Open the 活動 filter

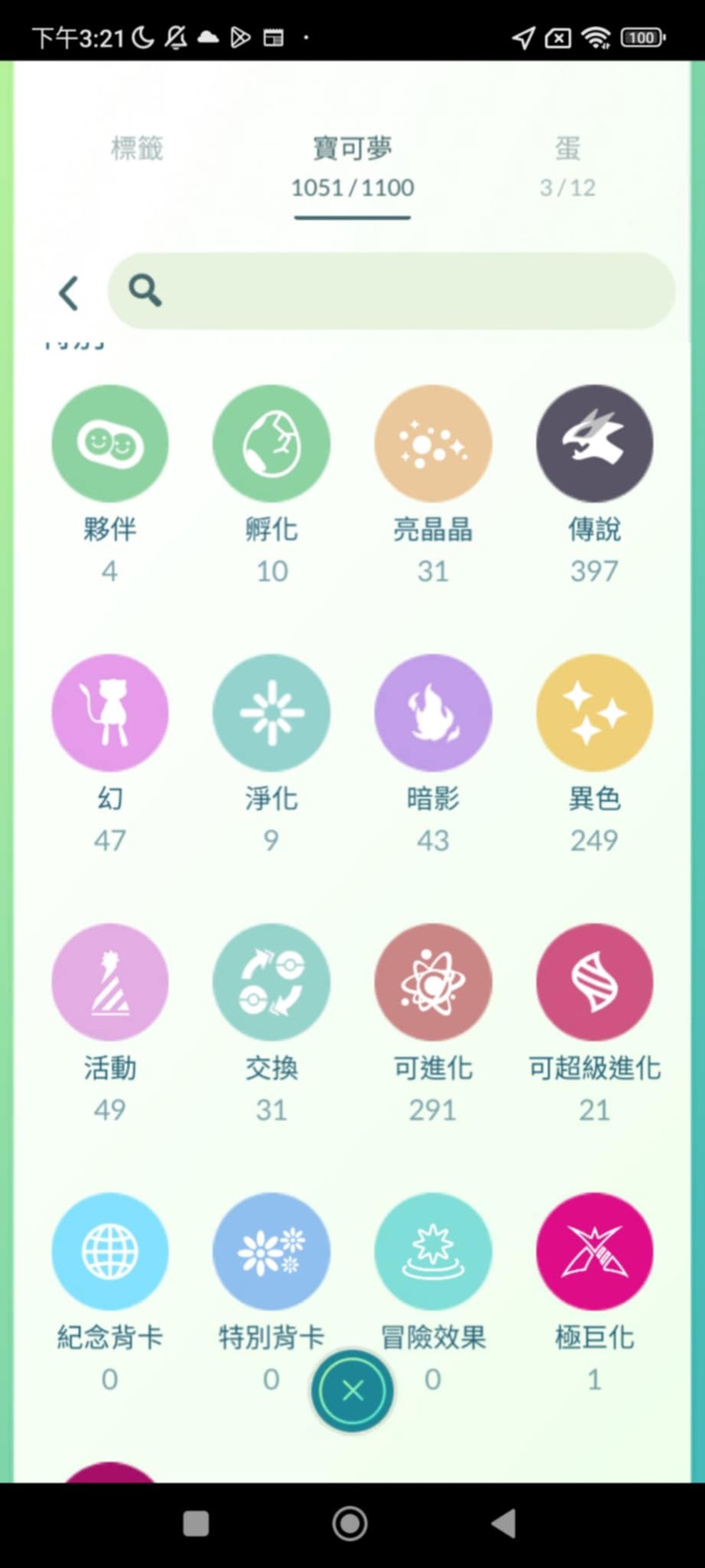coord(110,983)
